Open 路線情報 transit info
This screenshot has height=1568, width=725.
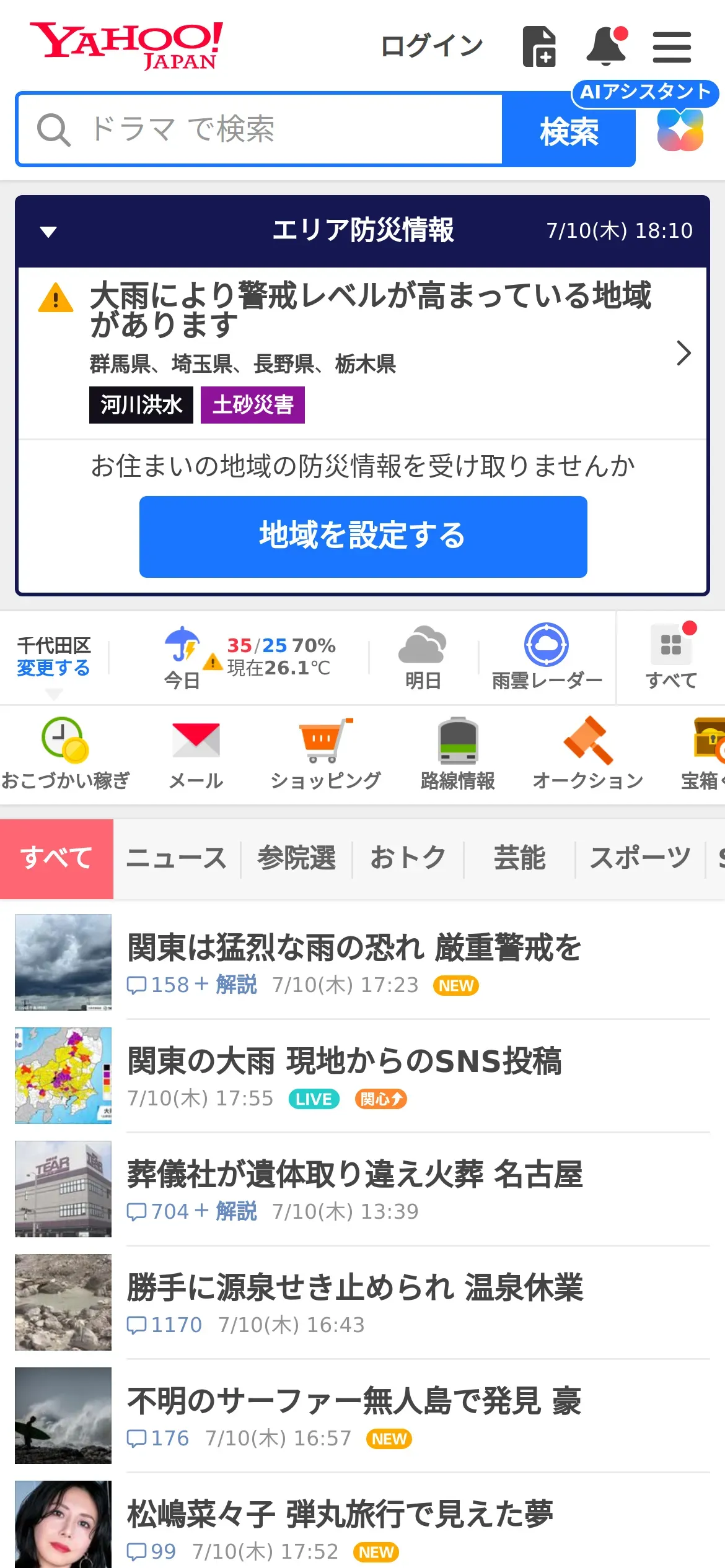point(458,753)
